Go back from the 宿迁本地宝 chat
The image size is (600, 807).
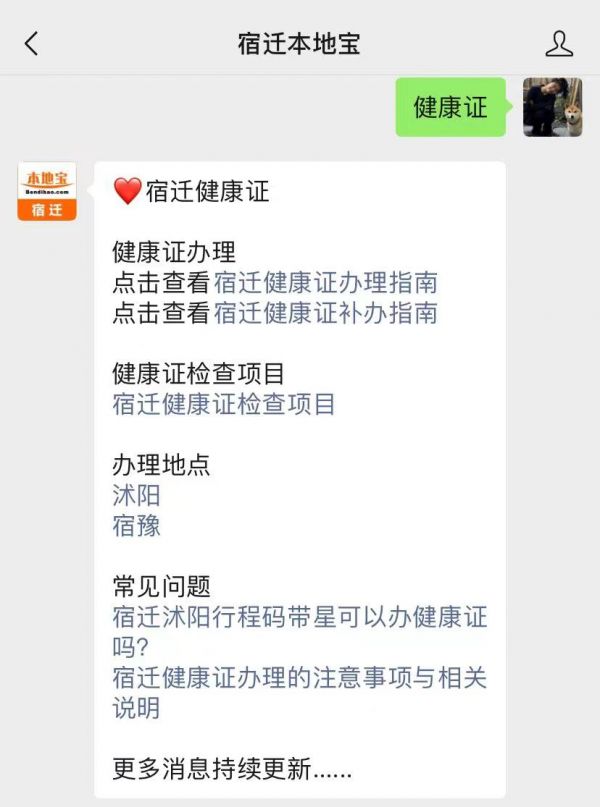click(x=32, y=43)
